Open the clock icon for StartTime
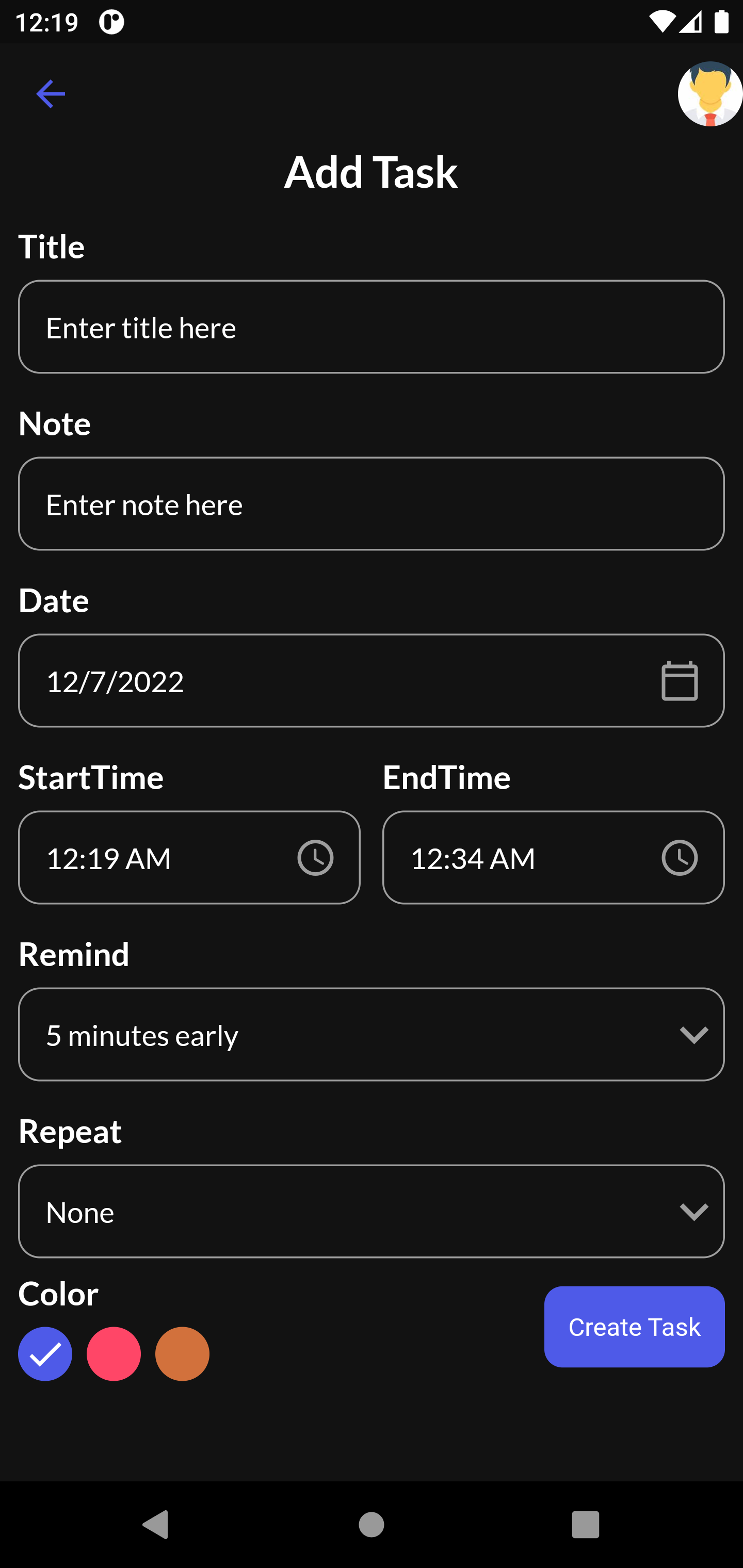743x1568 pixels. (x=315, y=857)
